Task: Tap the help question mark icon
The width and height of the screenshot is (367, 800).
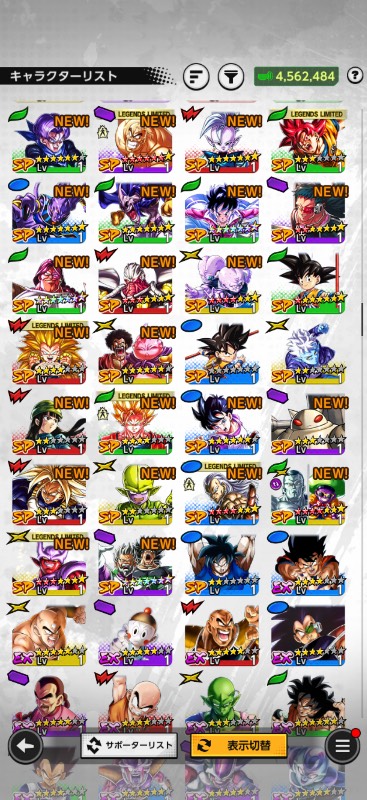Action: pyautogui.click(x=355, y=76)
